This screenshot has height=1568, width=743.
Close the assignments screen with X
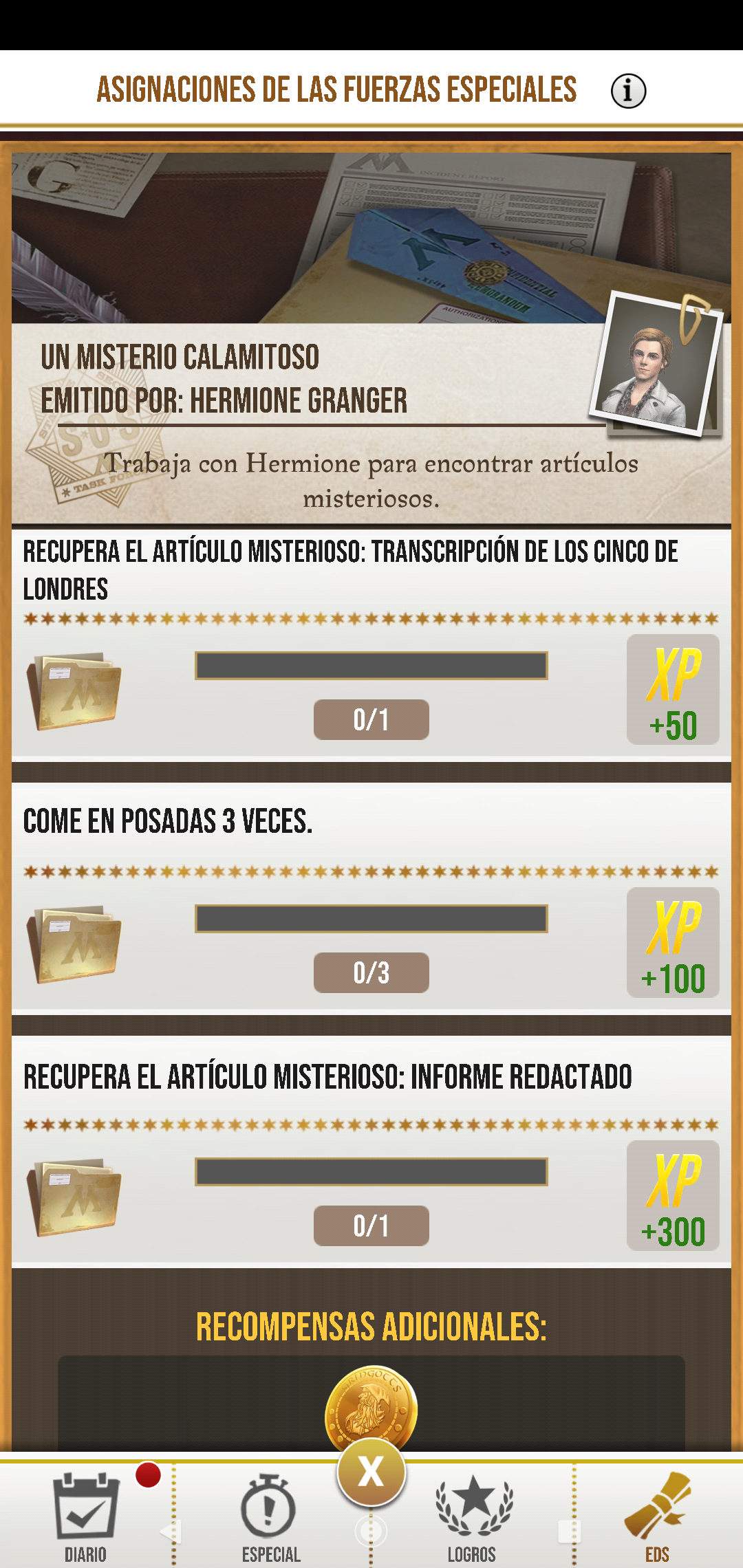[371, 1472]
